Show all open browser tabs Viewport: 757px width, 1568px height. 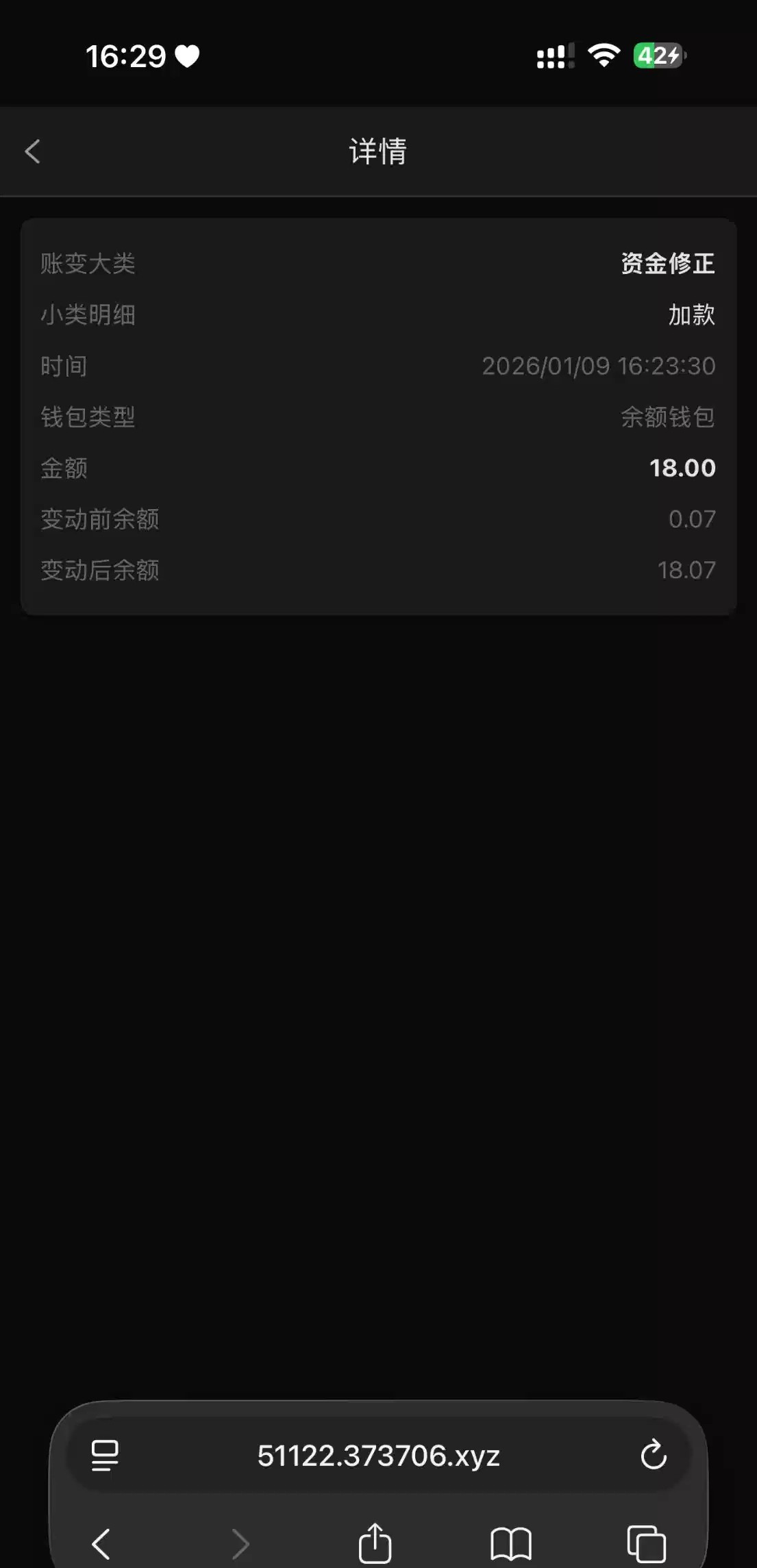click(646, 1544)
